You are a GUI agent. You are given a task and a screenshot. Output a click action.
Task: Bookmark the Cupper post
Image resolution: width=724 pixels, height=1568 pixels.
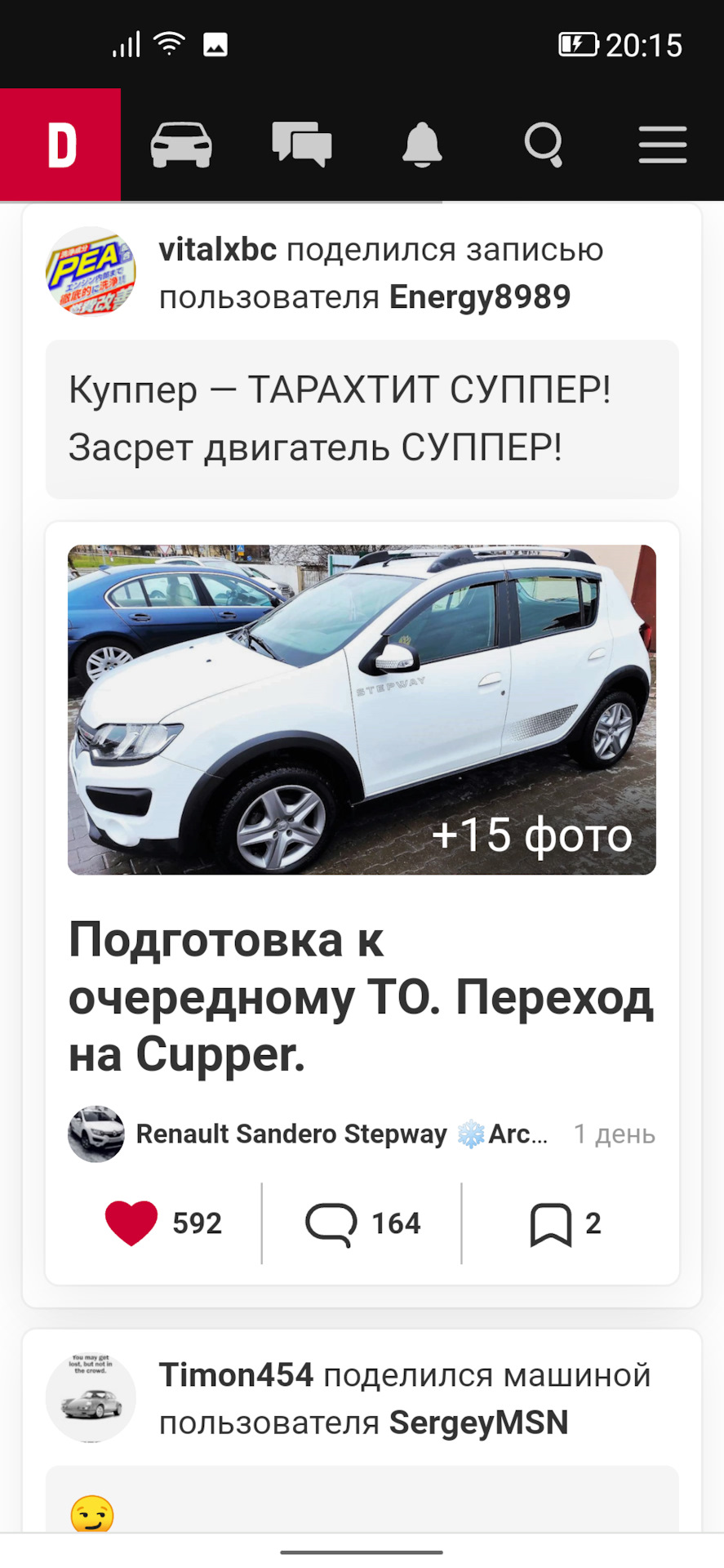point(552,1223)
